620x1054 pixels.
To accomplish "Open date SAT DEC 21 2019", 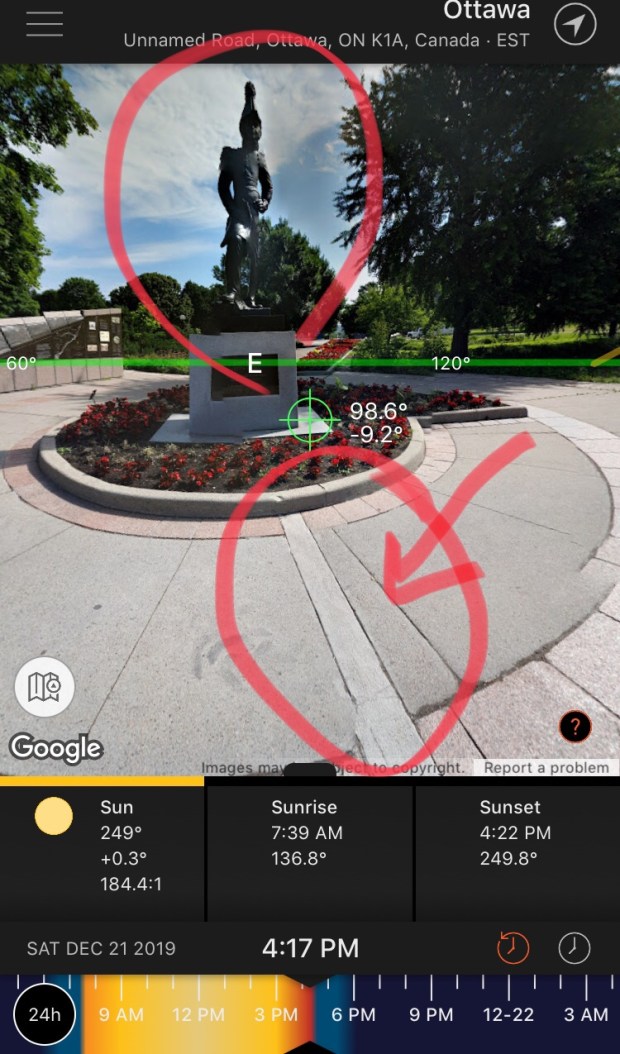I will pyautogui.click(x=100, y=948).
